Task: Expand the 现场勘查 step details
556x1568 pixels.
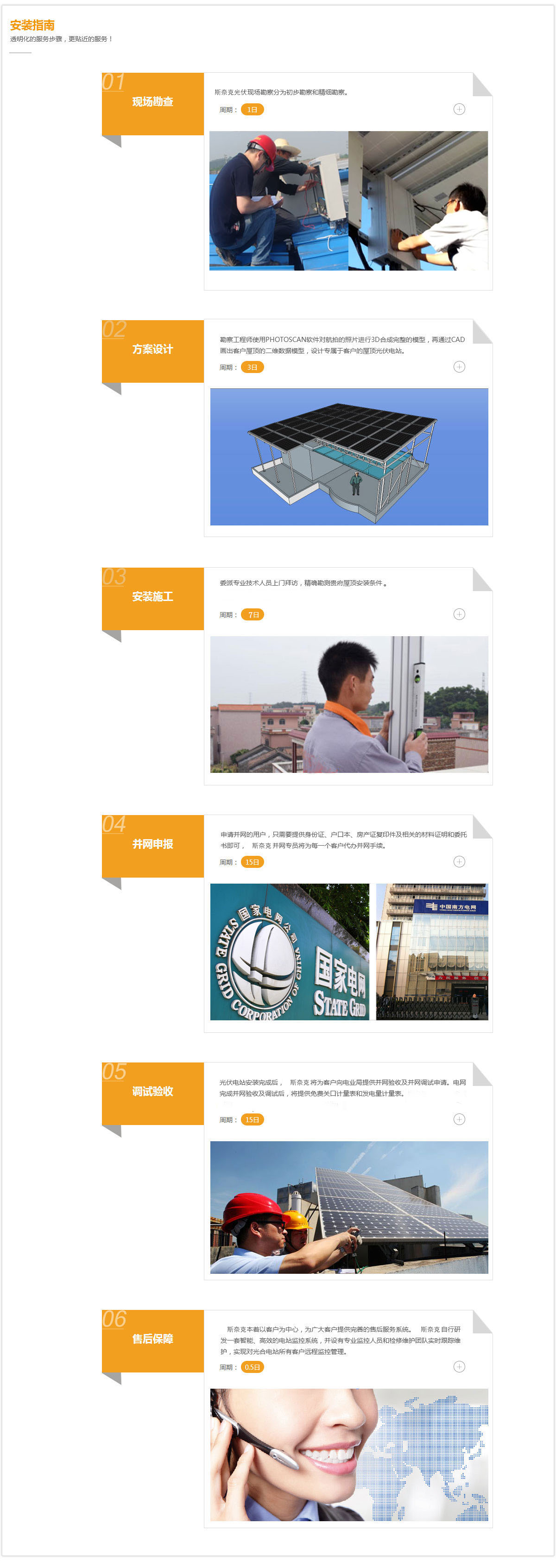Action: [x=459, y=109]
